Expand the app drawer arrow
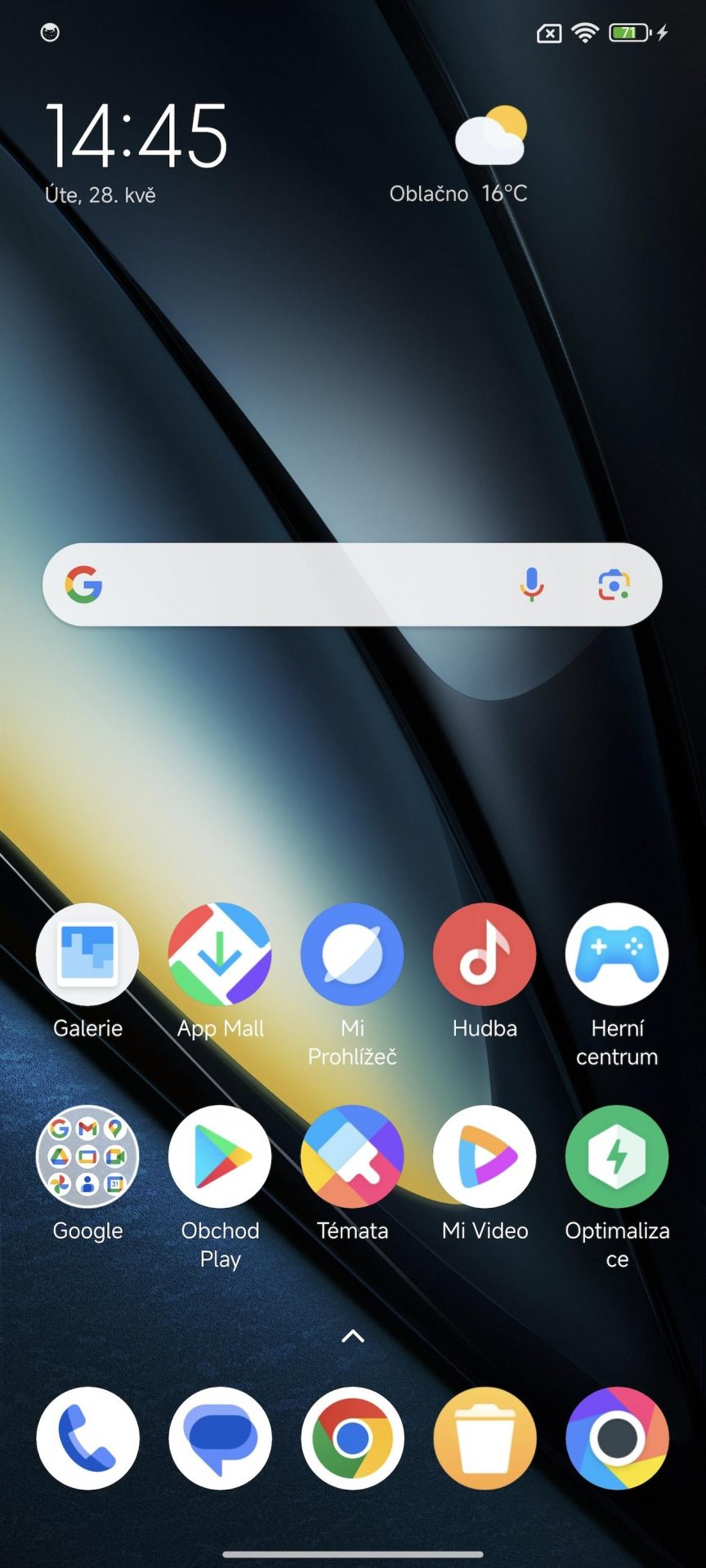 click(x=352, y=1336)
